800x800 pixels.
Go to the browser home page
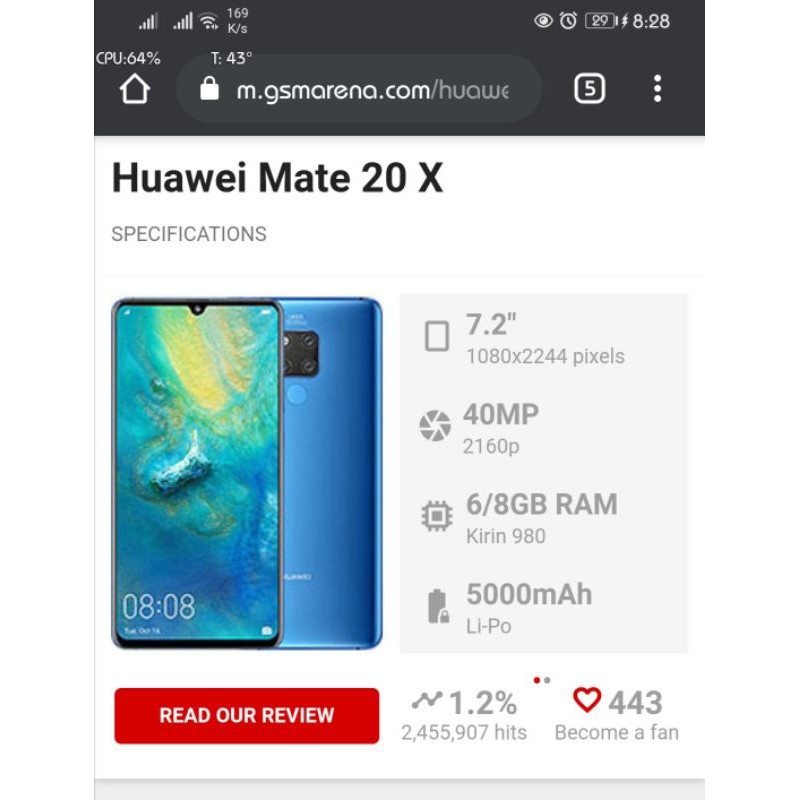[x=135, y=89]
